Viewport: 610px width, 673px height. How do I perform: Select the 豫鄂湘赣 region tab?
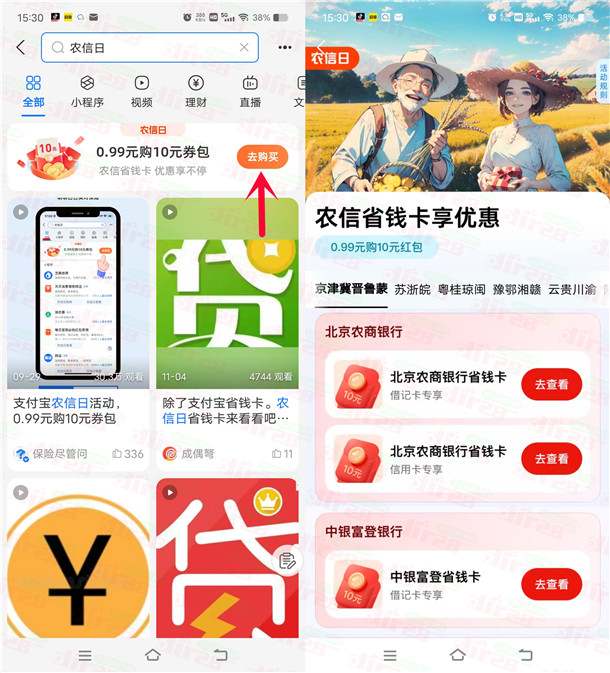[516, 288]
